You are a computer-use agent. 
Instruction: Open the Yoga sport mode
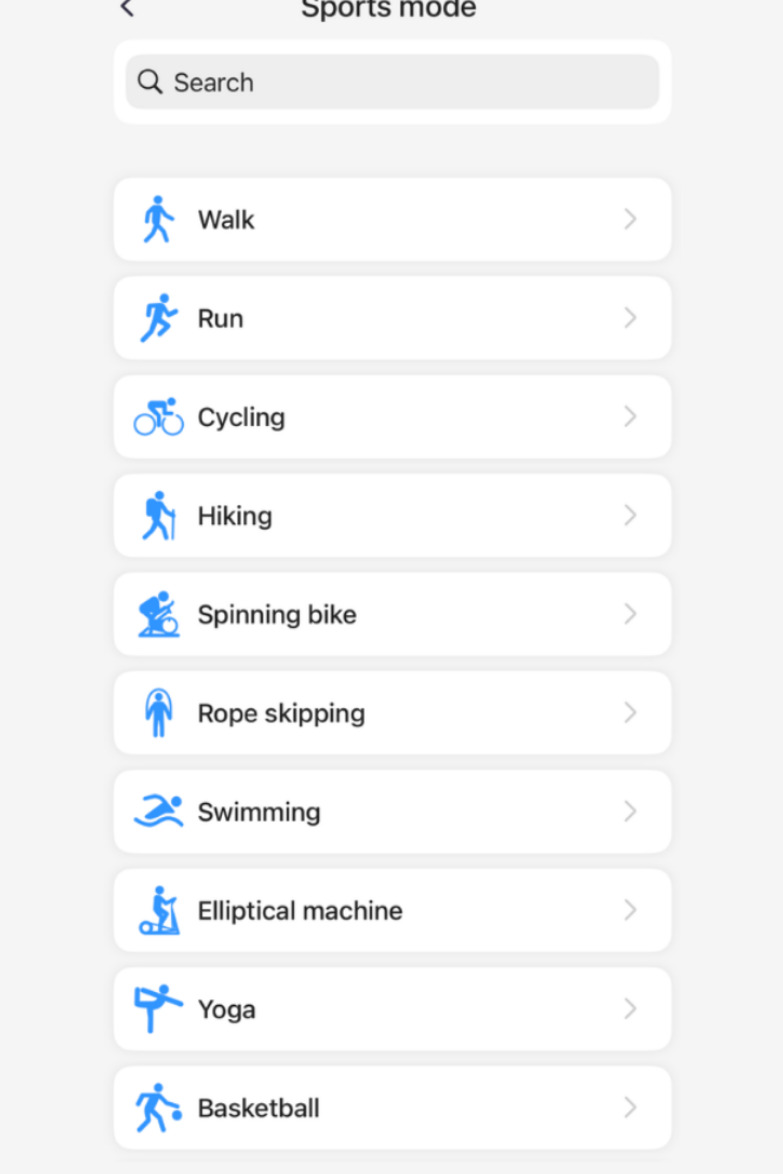[392, 1009]
